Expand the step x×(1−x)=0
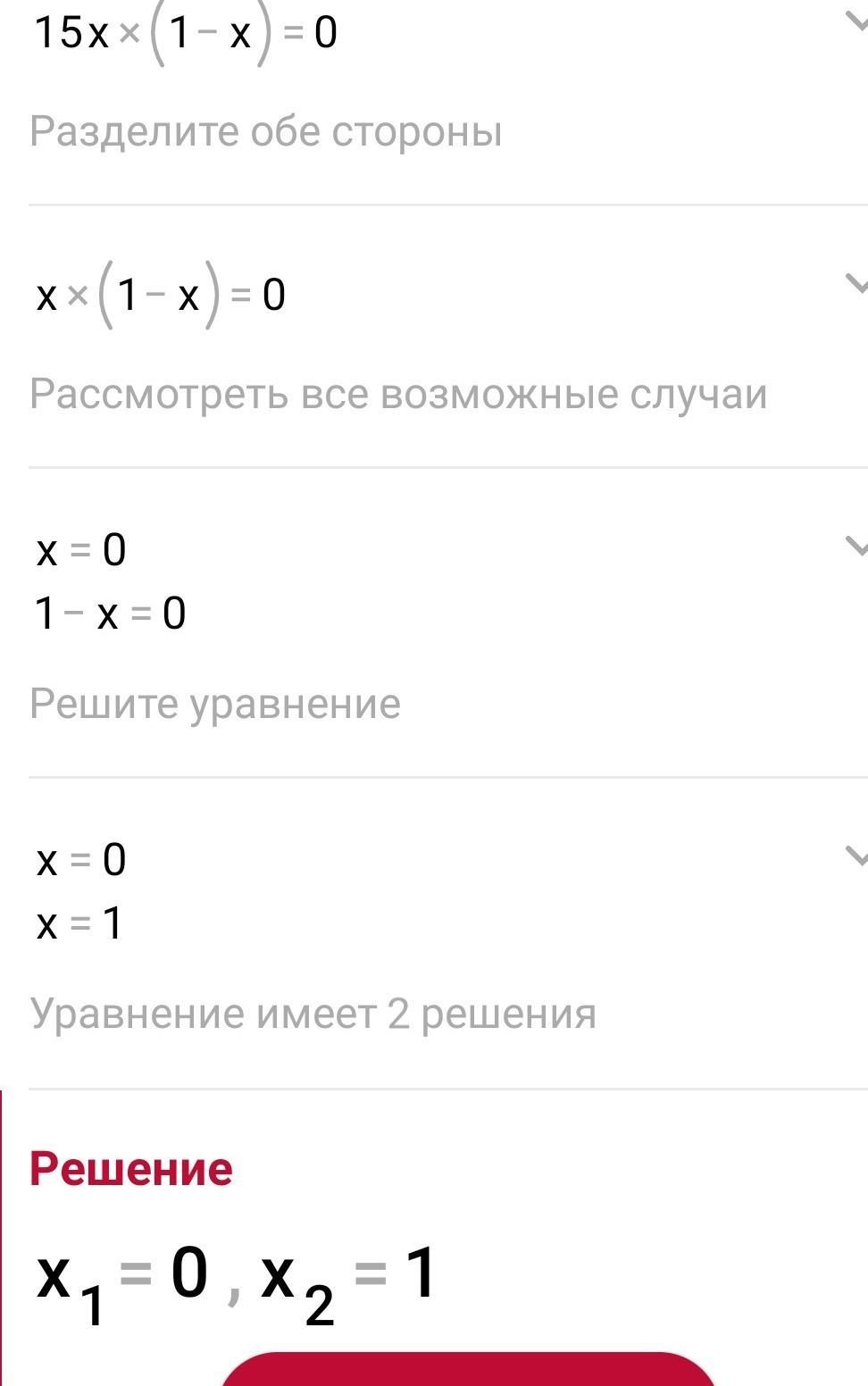This screenshot has width=868, height=1386. 855,284
